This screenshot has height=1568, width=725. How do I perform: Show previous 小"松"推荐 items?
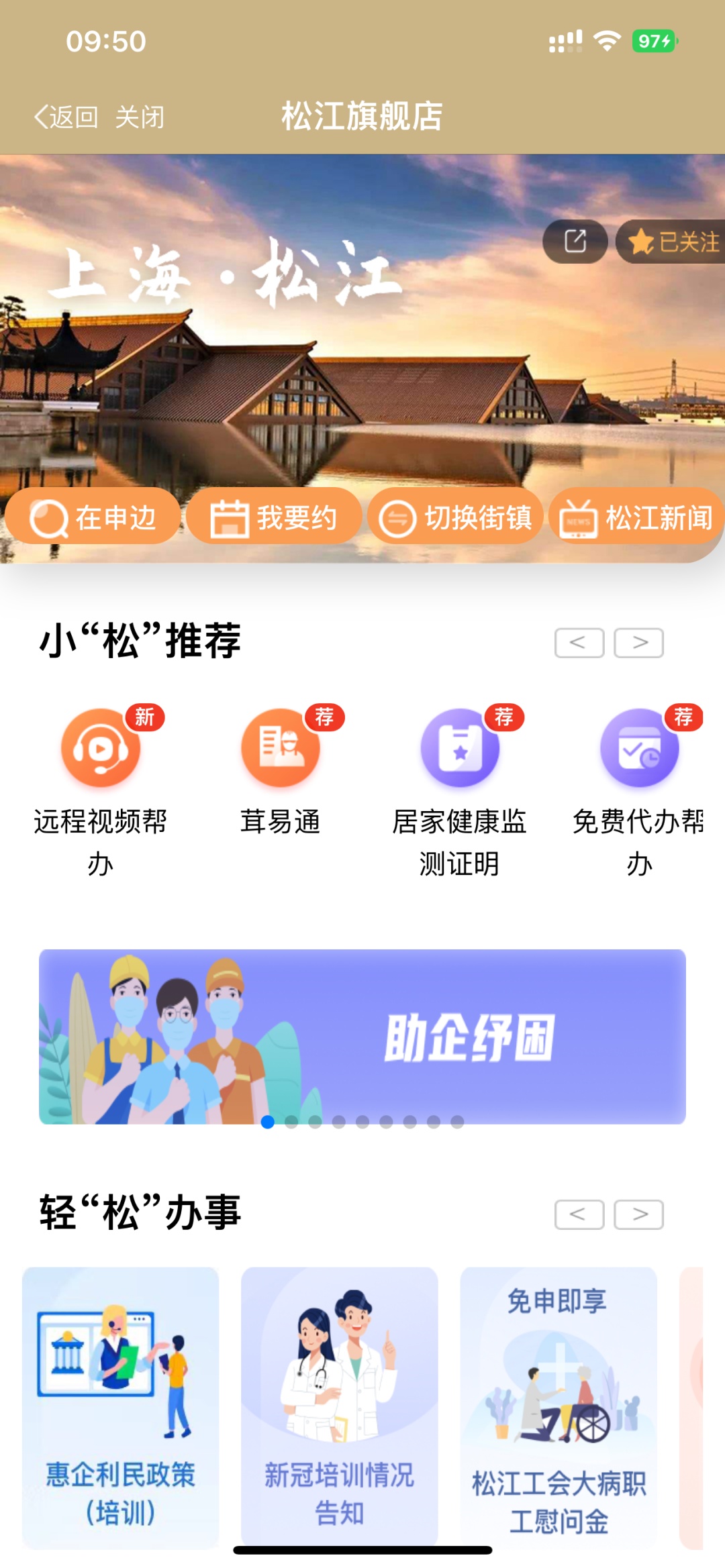click(579, 643)
